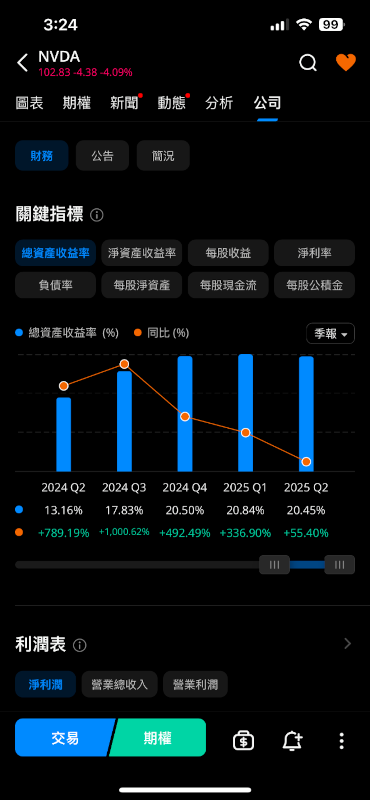Open the 分析 tab
This screenshot has width=370, height=800.
coord(219,103)
